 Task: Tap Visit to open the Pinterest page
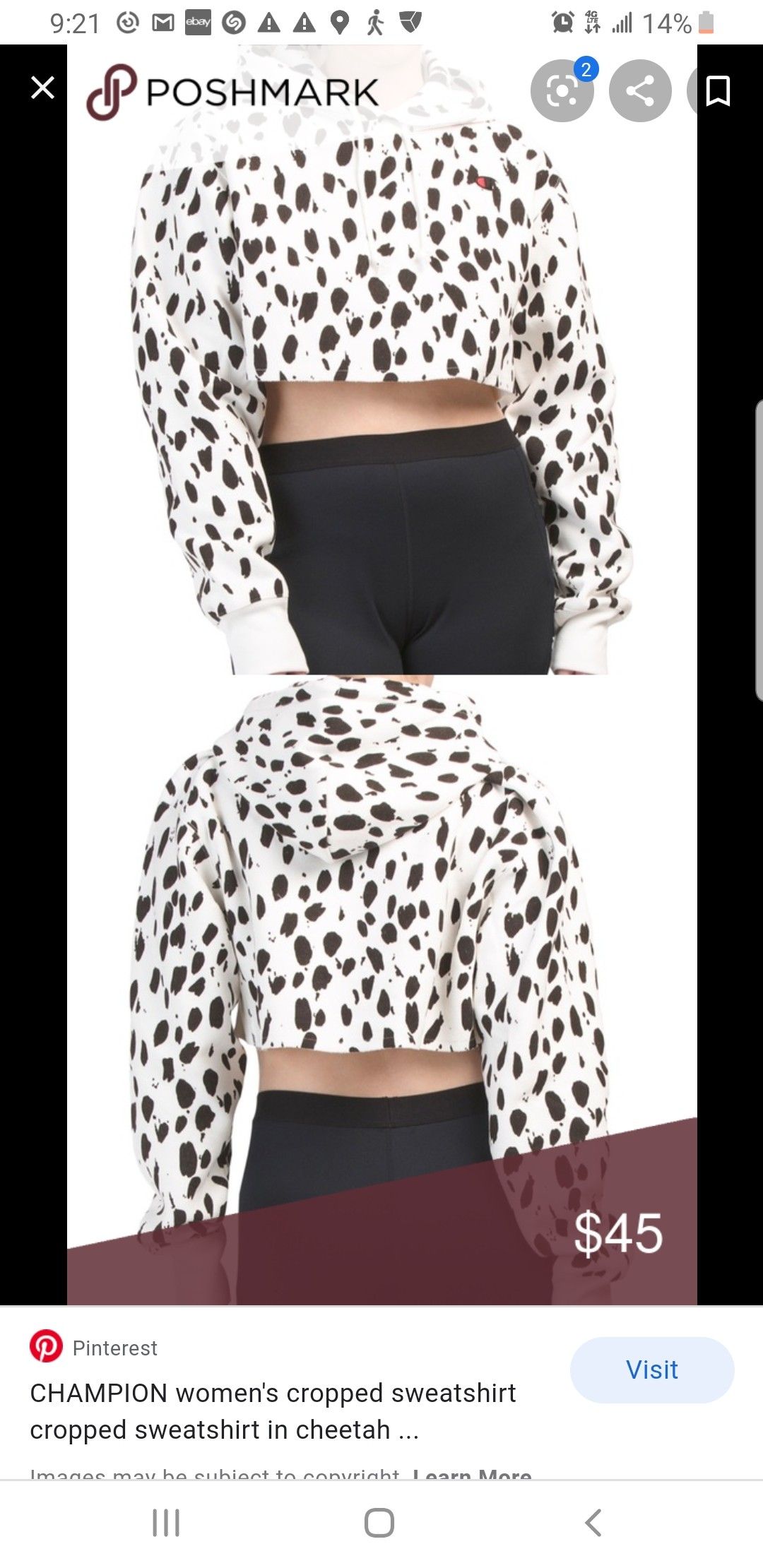point(651,1370)
